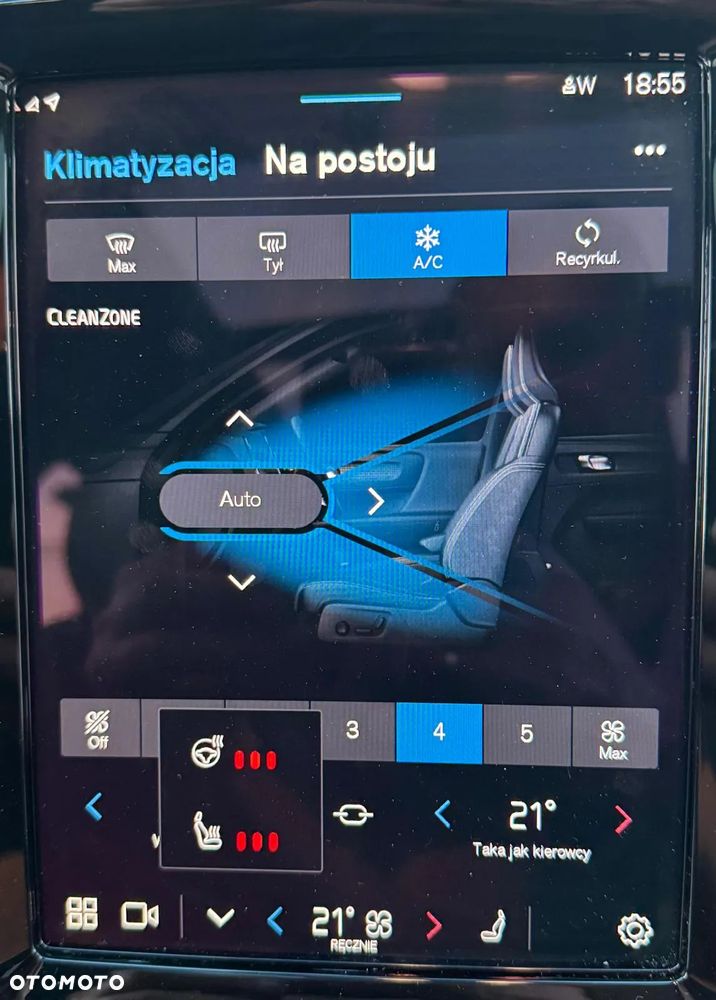716x1000 pixels.
Task: Turn fan Off
Action: (x=99, y=730)
